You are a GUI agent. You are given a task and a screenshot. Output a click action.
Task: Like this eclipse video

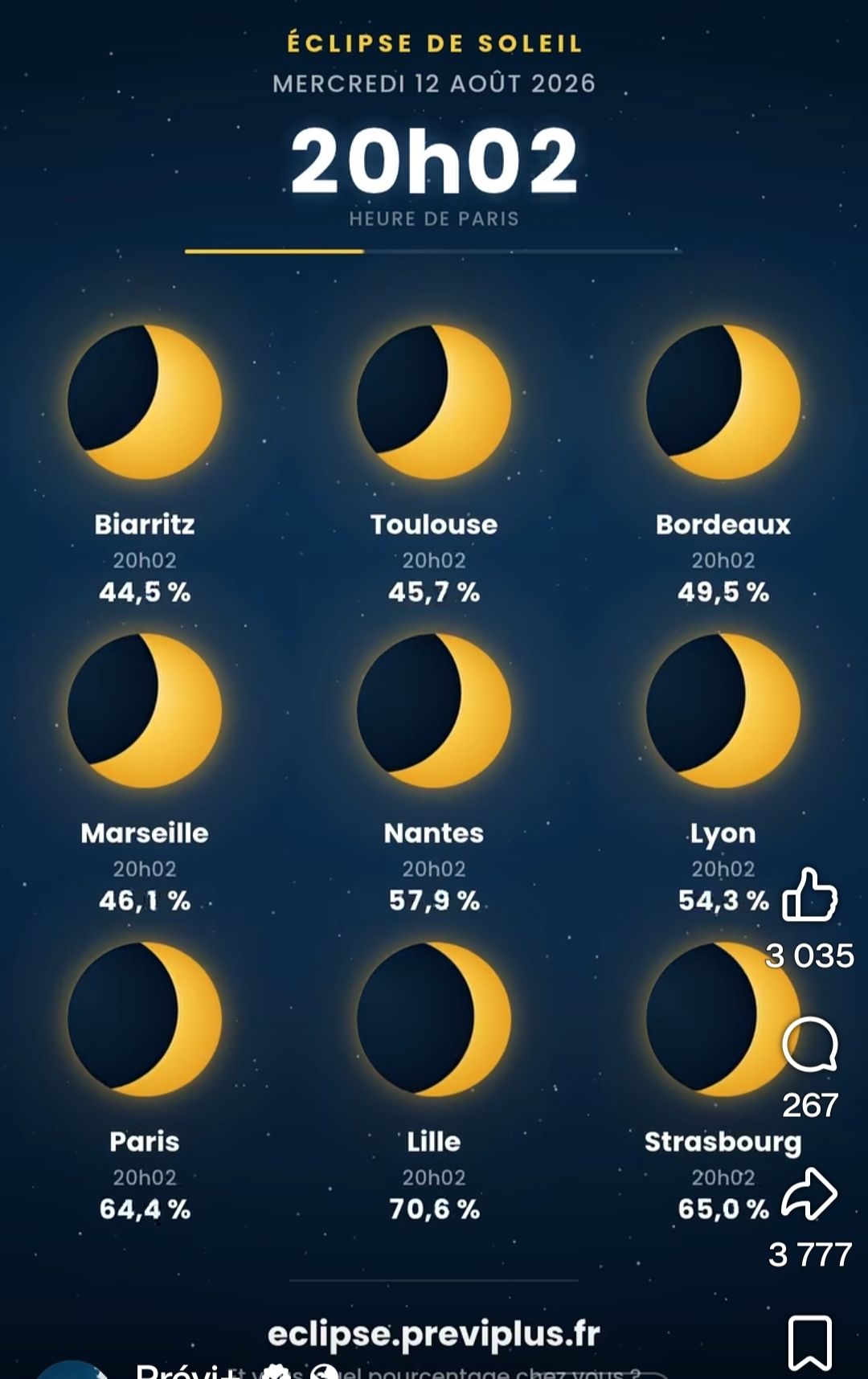pyautogui.click(x=809, y=894)
